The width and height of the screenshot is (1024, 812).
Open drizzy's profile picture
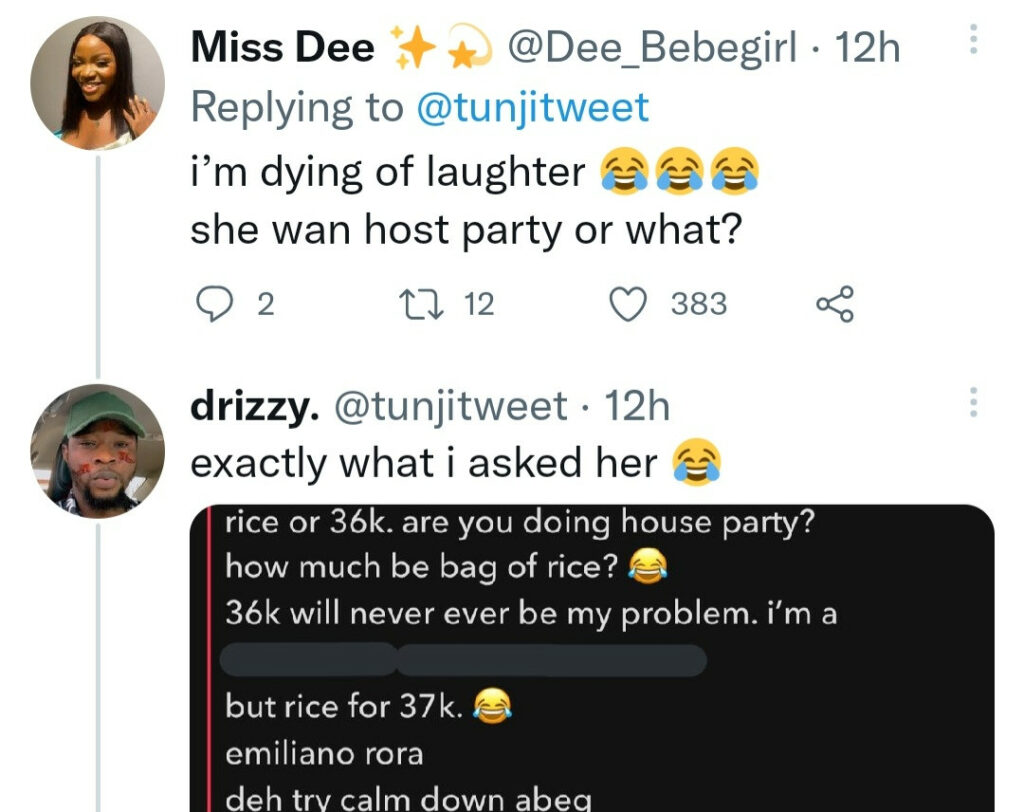[x=97, y=449]
